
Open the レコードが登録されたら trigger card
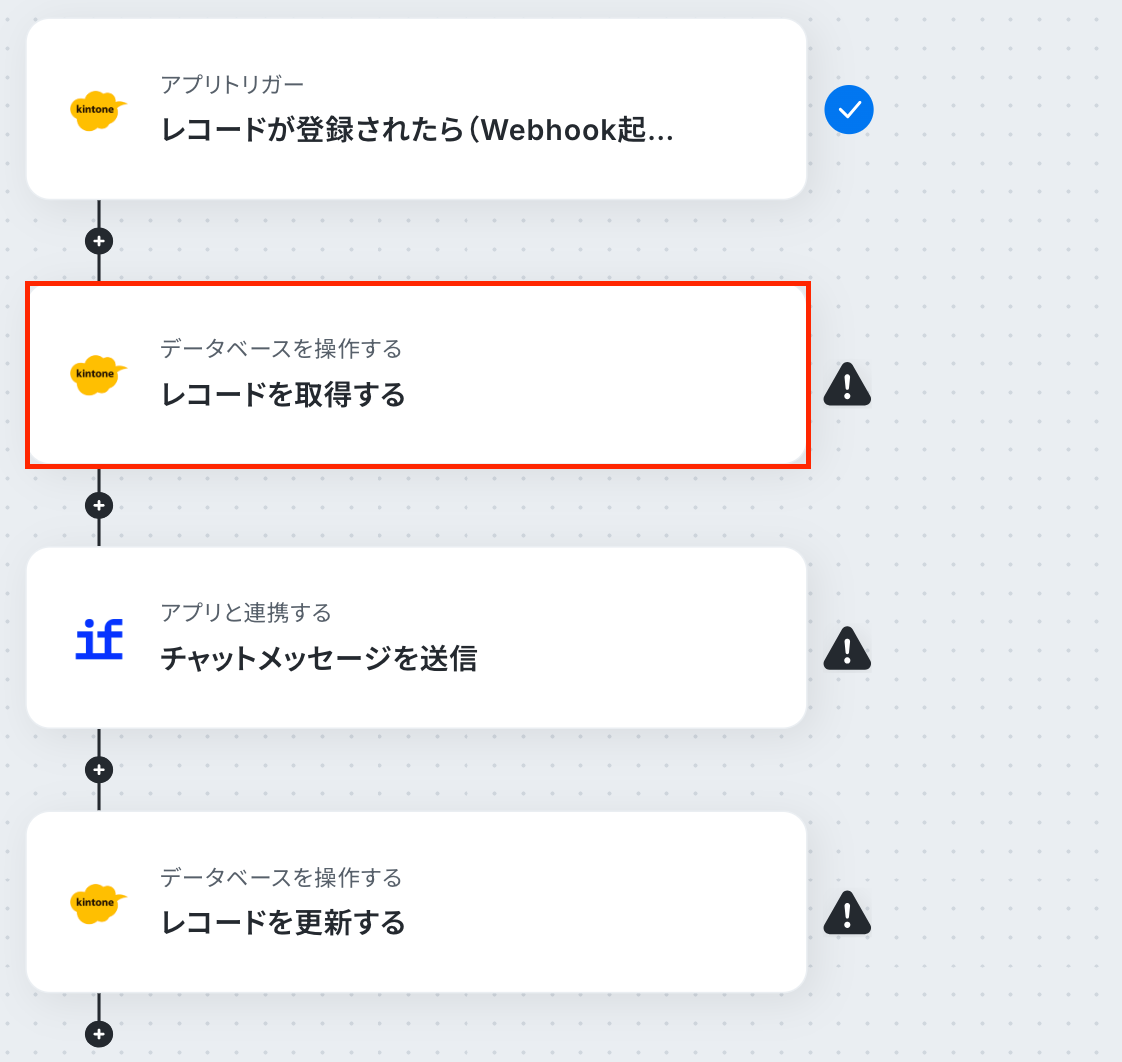416,109
